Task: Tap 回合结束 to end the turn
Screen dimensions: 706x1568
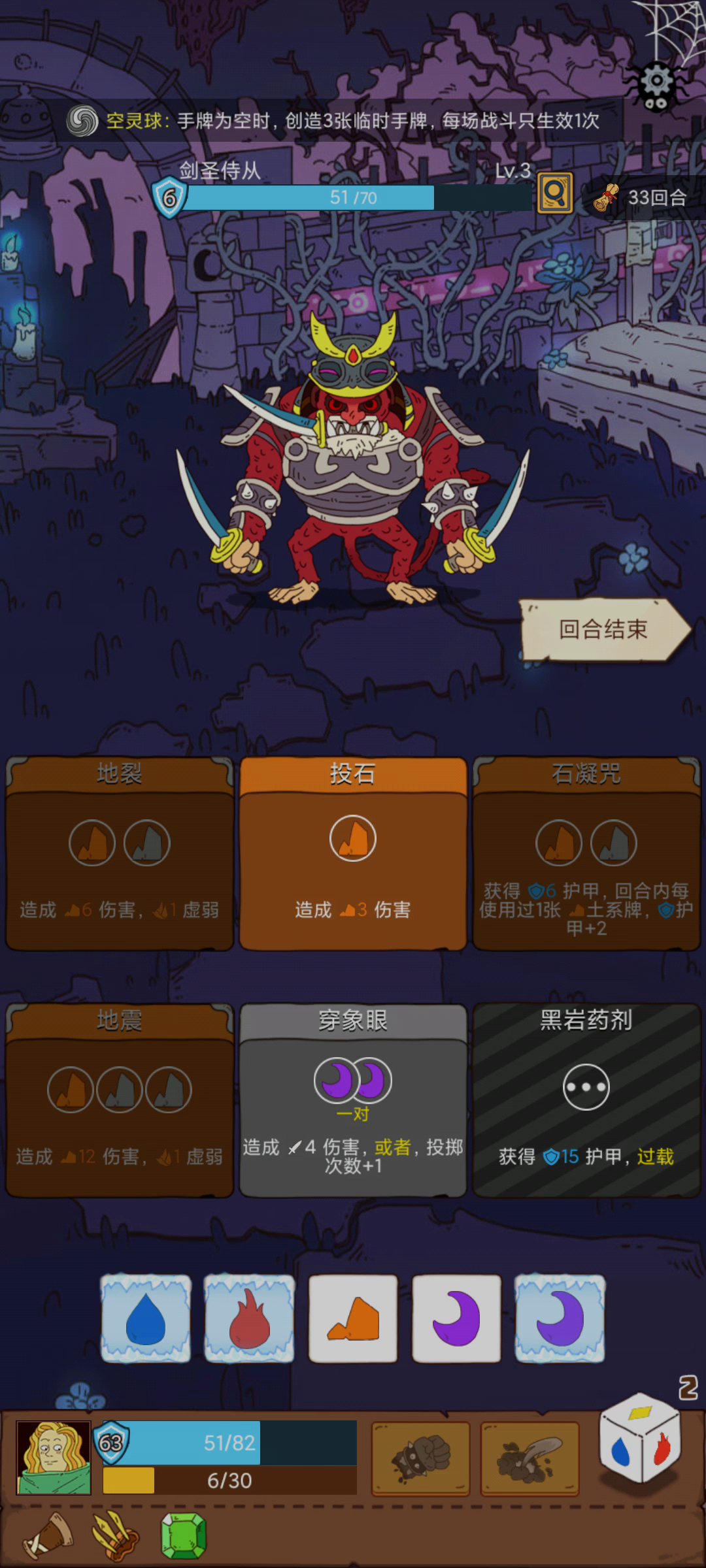Action: 603,629
